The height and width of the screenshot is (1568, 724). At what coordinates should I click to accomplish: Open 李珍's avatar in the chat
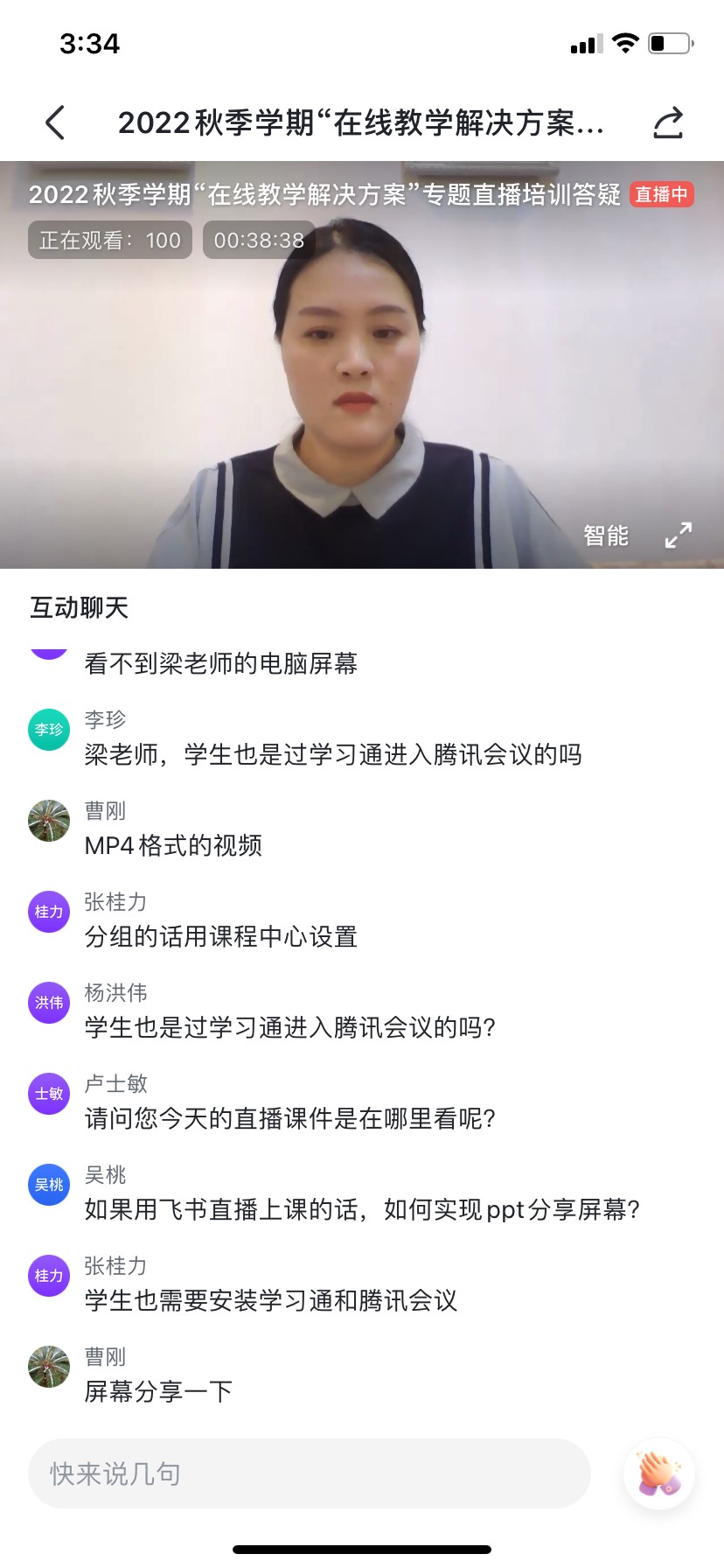49,730
